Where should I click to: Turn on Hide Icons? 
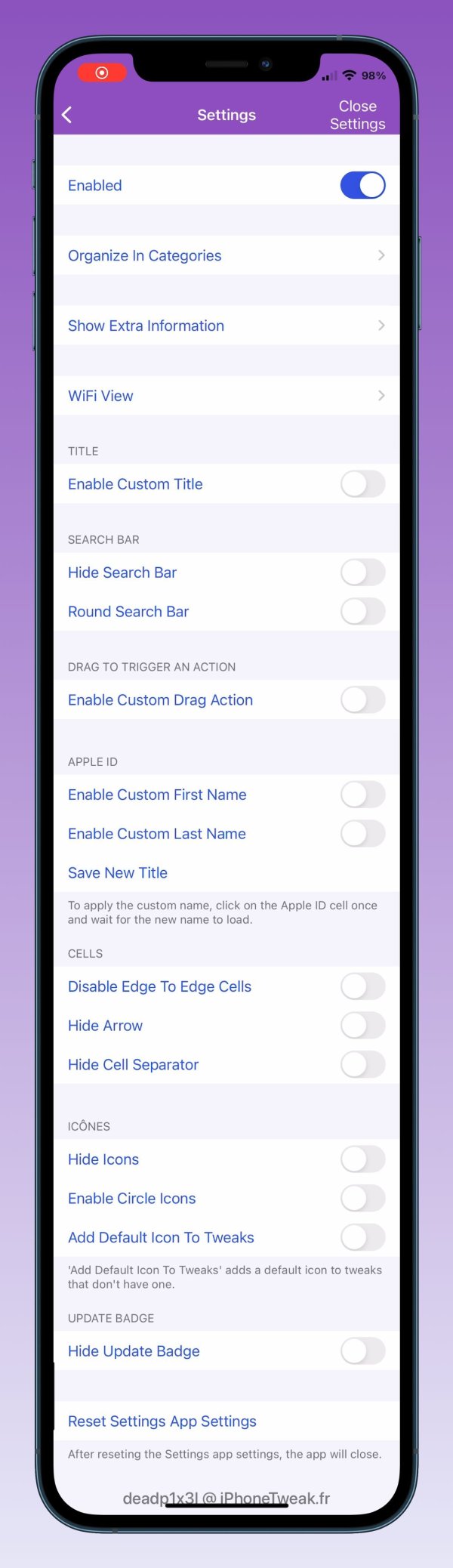pos(362,1159)
